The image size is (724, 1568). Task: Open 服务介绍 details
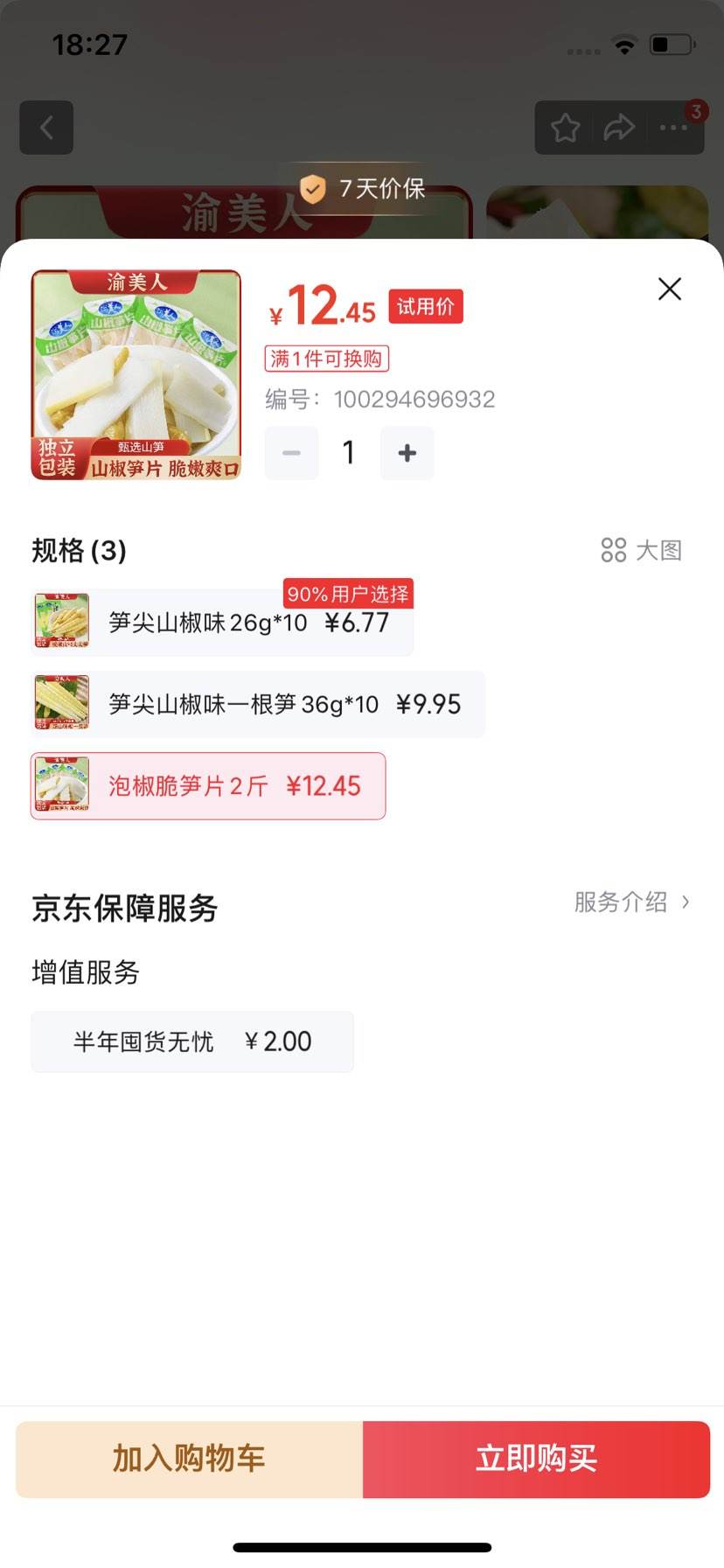pos(631,902)
